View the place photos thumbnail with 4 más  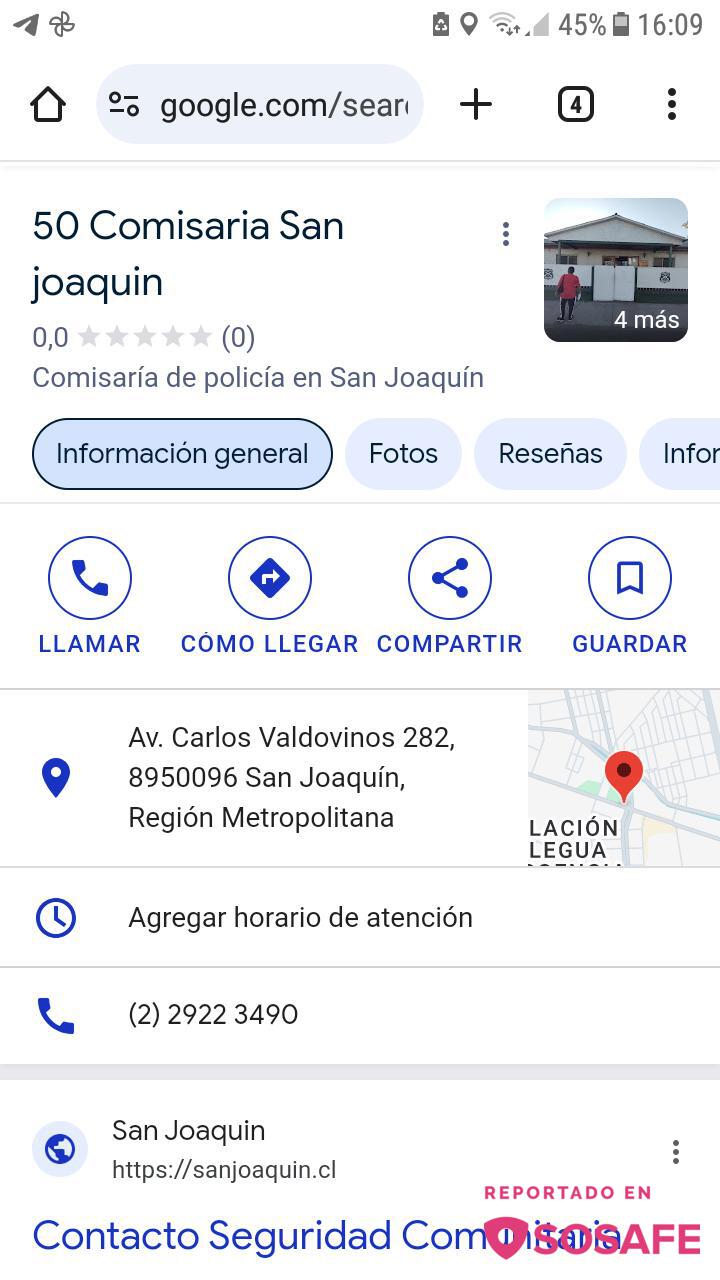point(616,270)
